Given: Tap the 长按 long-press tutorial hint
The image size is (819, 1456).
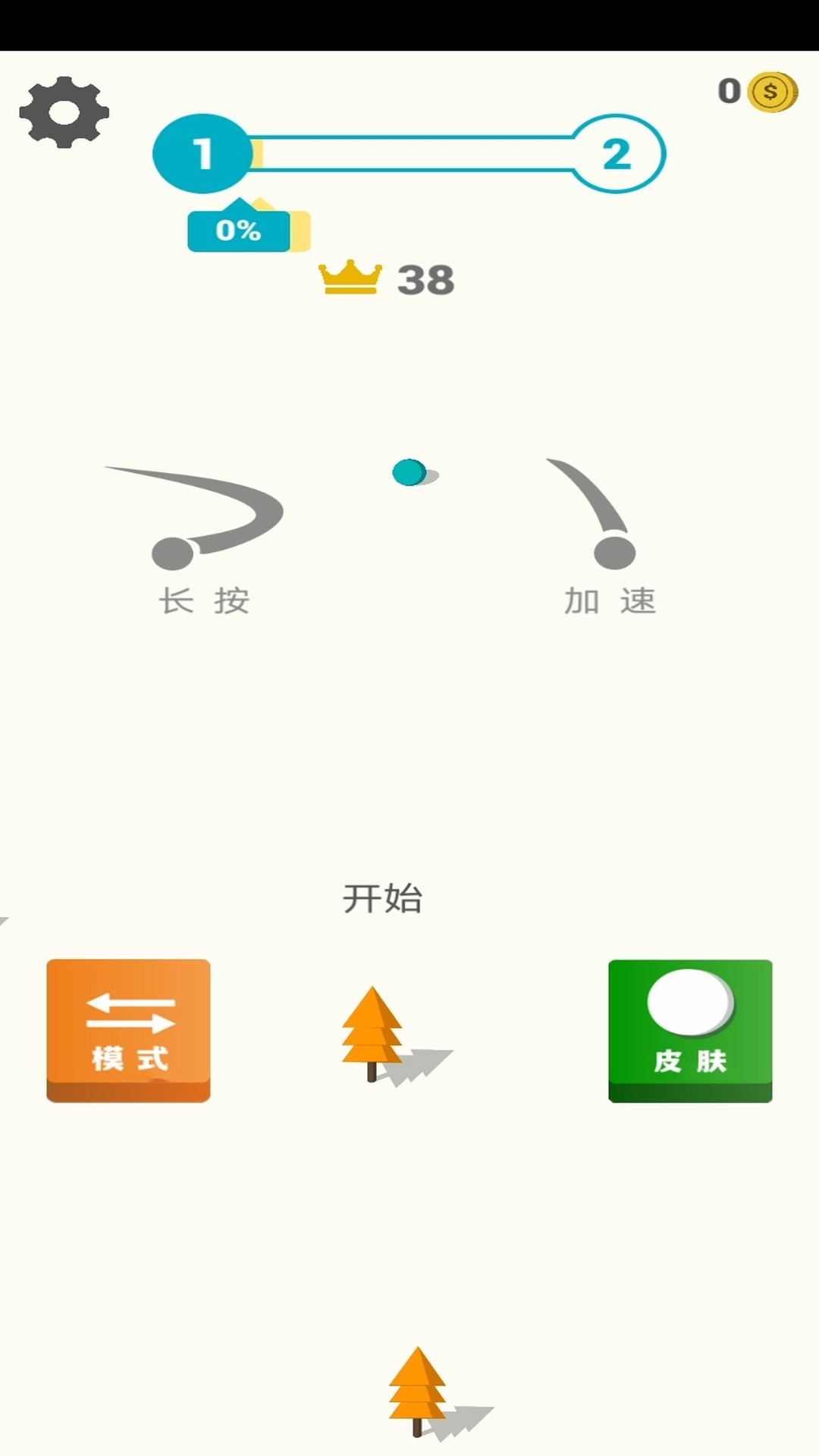Looking at the screenshot, I should pos(203,601).
